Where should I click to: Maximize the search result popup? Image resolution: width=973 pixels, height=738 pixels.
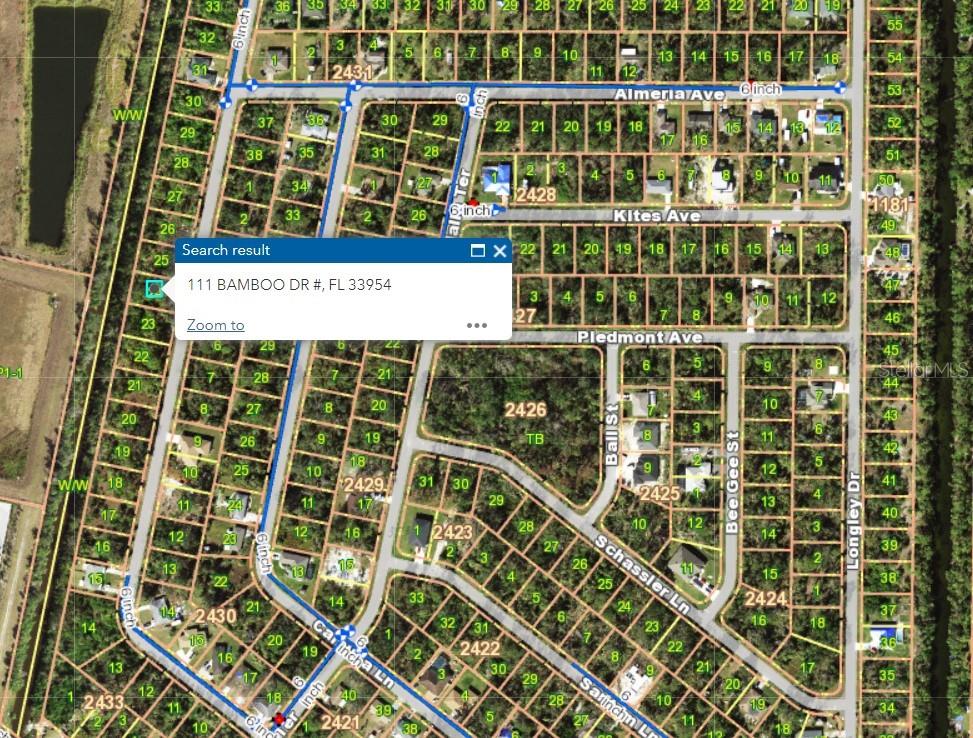pyautogui.click(x=478, y=251)
